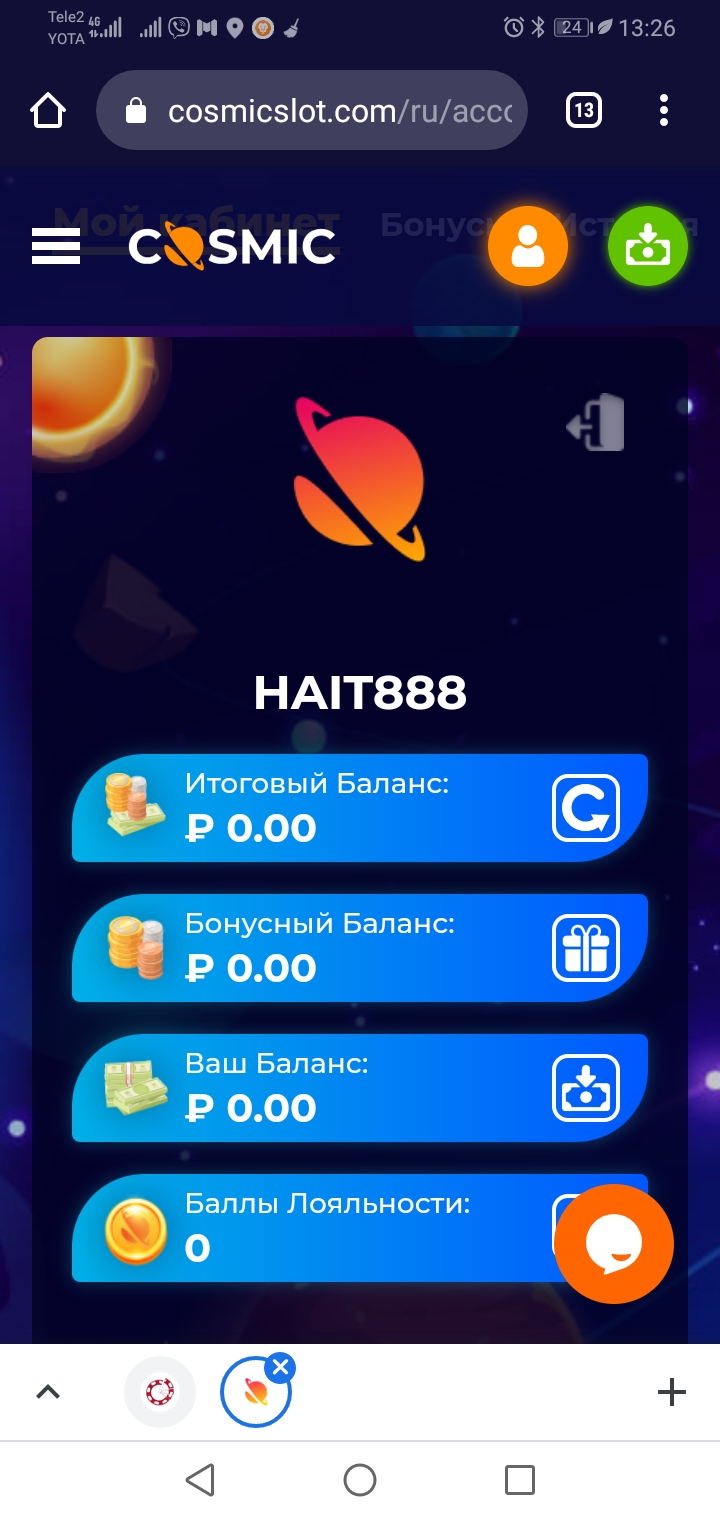This screenshot has width=720, height=1520.
Task: Show recent apps with the square button
Action: coord(520,1480)
